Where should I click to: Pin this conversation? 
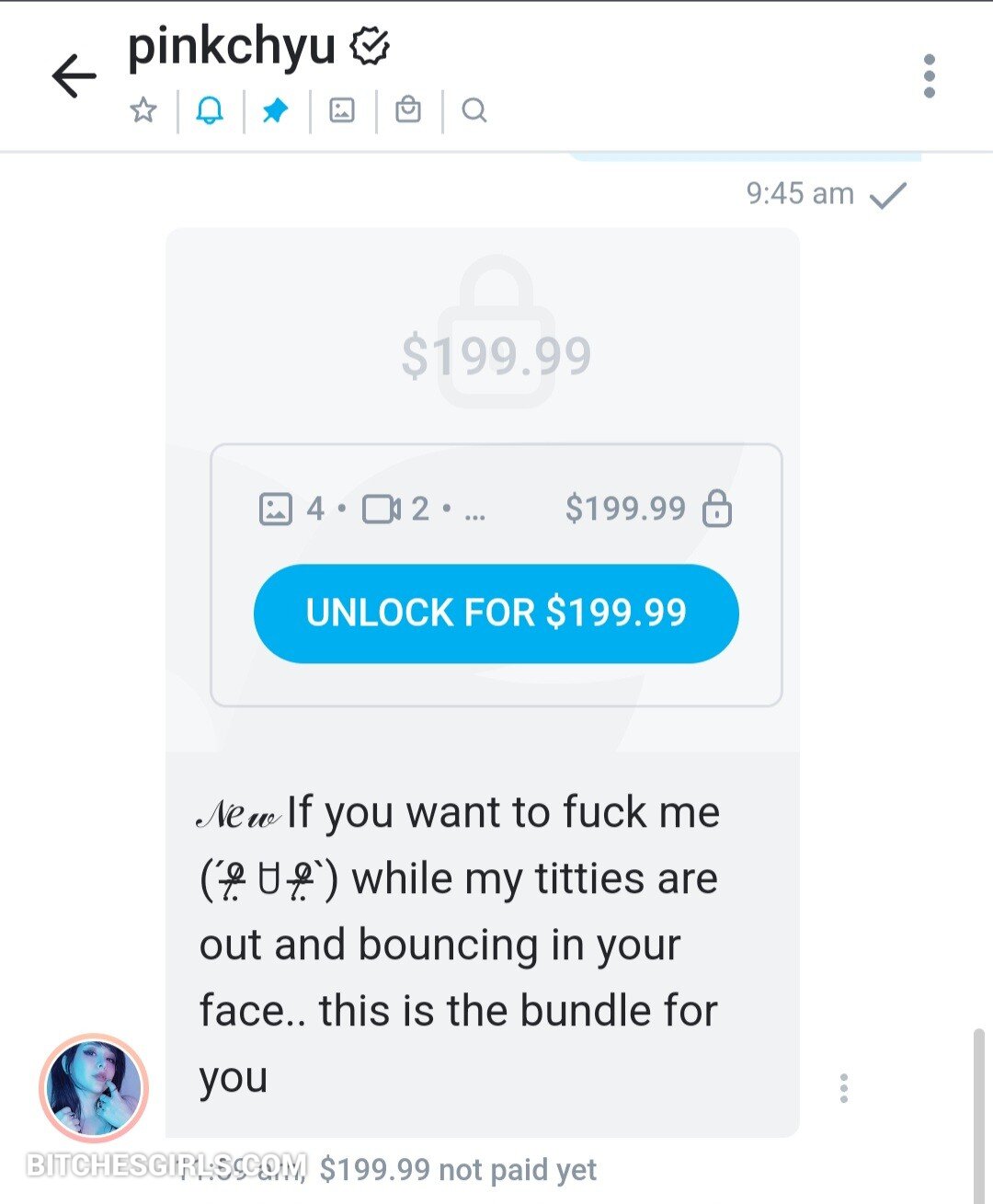pos(276,111)
